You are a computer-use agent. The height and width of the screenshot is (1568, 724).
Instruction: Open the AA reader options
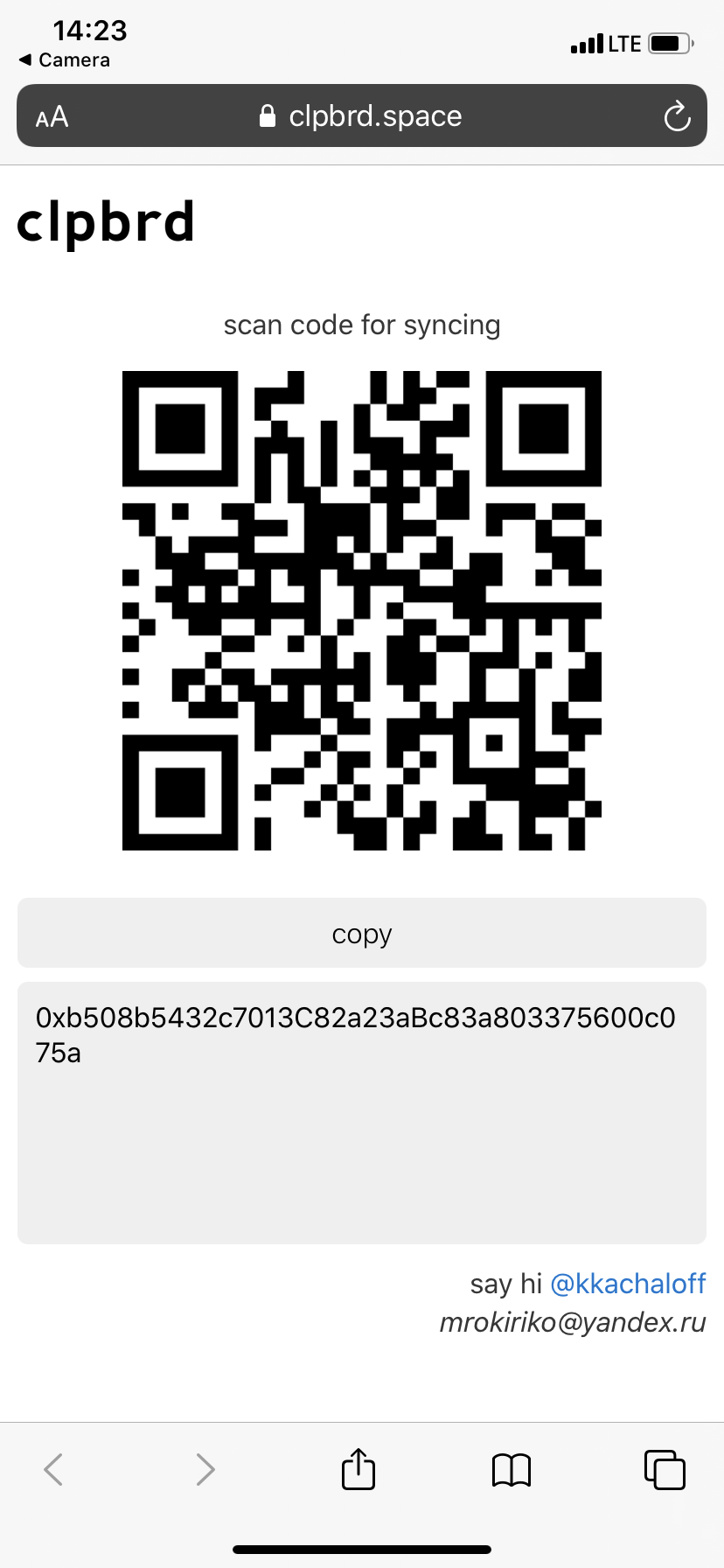tap(52, 116)
